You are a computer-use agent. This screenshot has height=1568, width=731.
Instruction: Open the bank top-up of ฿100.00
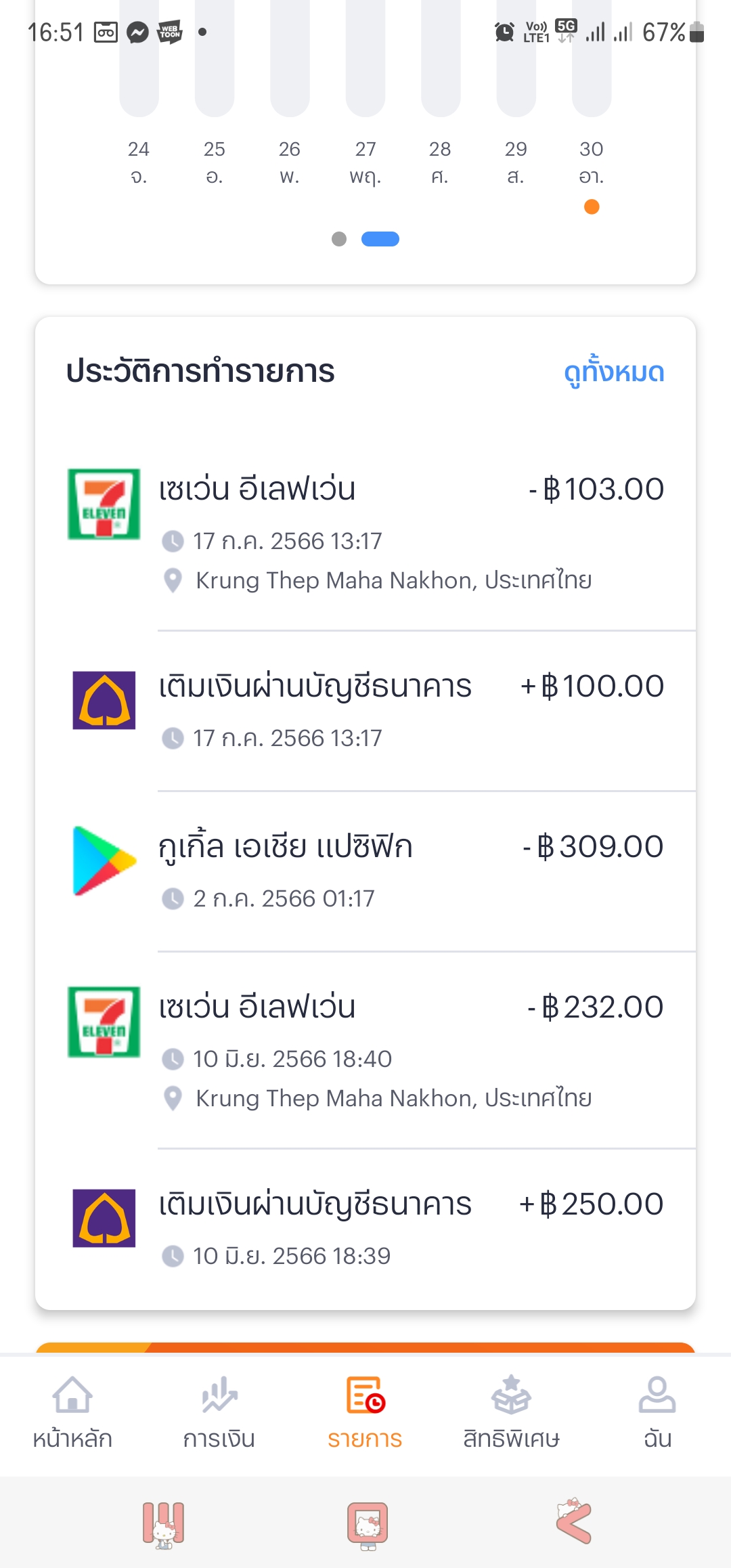pos(365,711)
